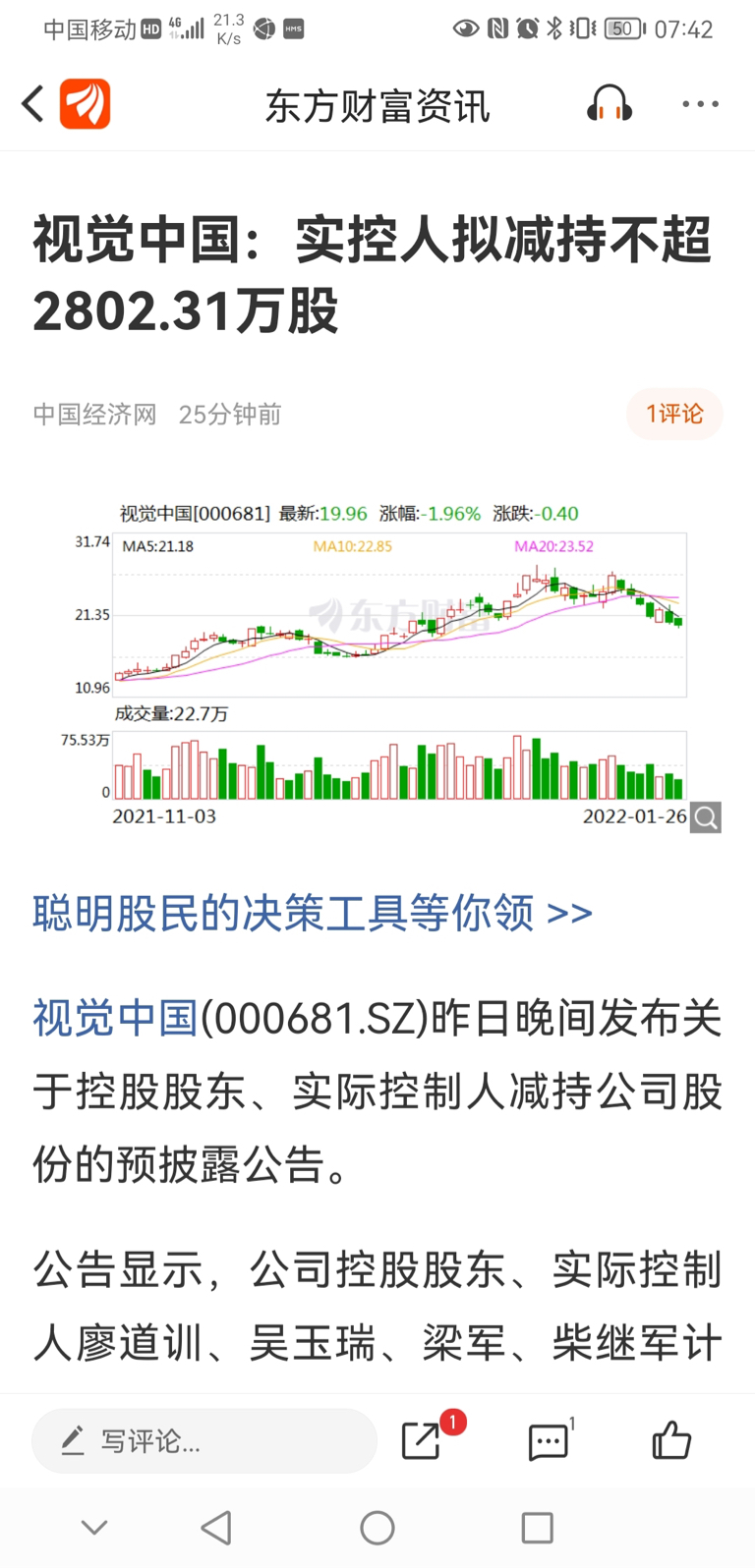Listen to article via headphone icon
Image resolution: width=755 pixels, height=1568 pixels.
(x=609, y=103)
